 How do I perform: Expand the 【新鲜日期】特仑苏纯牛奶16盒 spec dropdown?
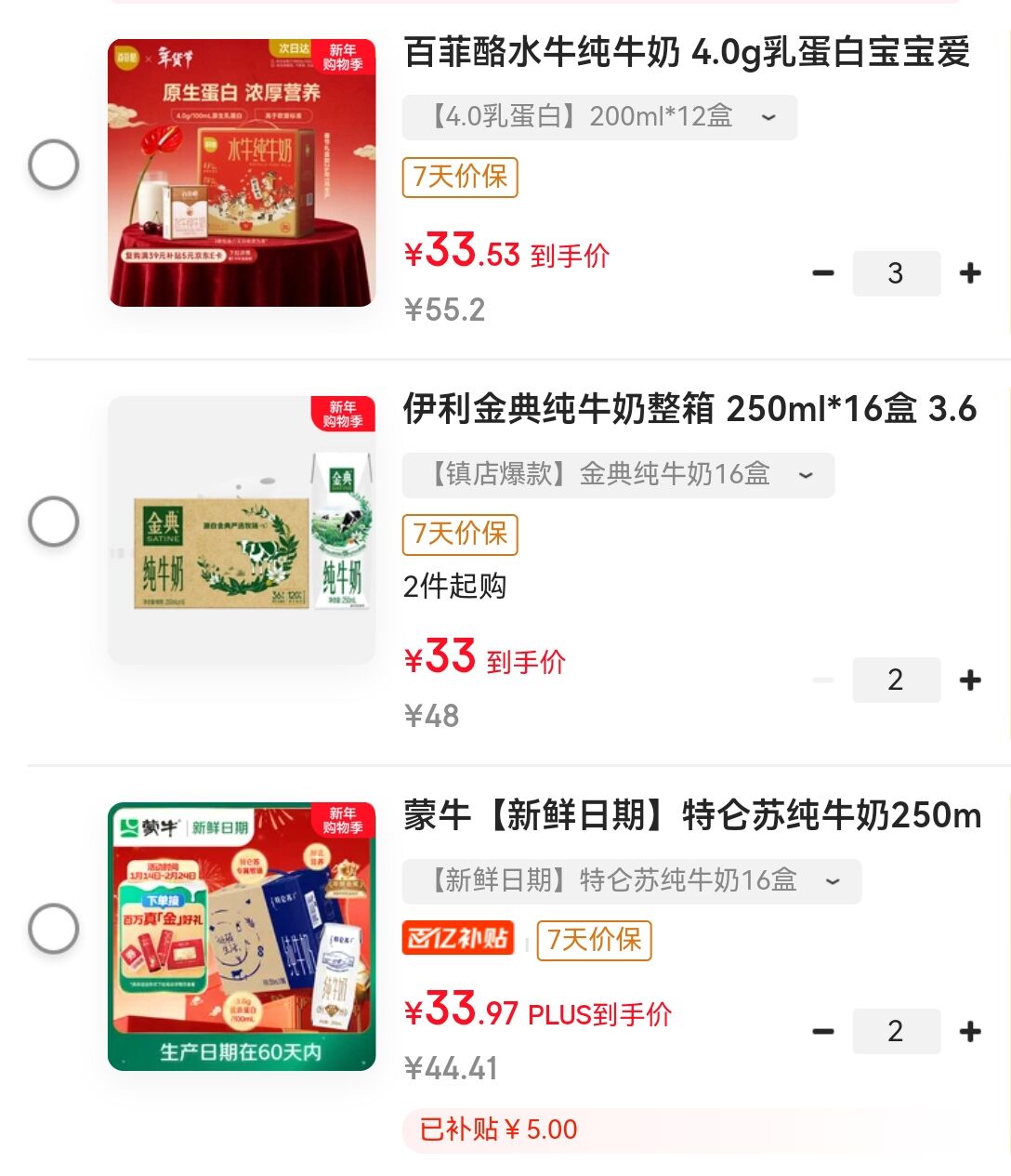point(632,880)
